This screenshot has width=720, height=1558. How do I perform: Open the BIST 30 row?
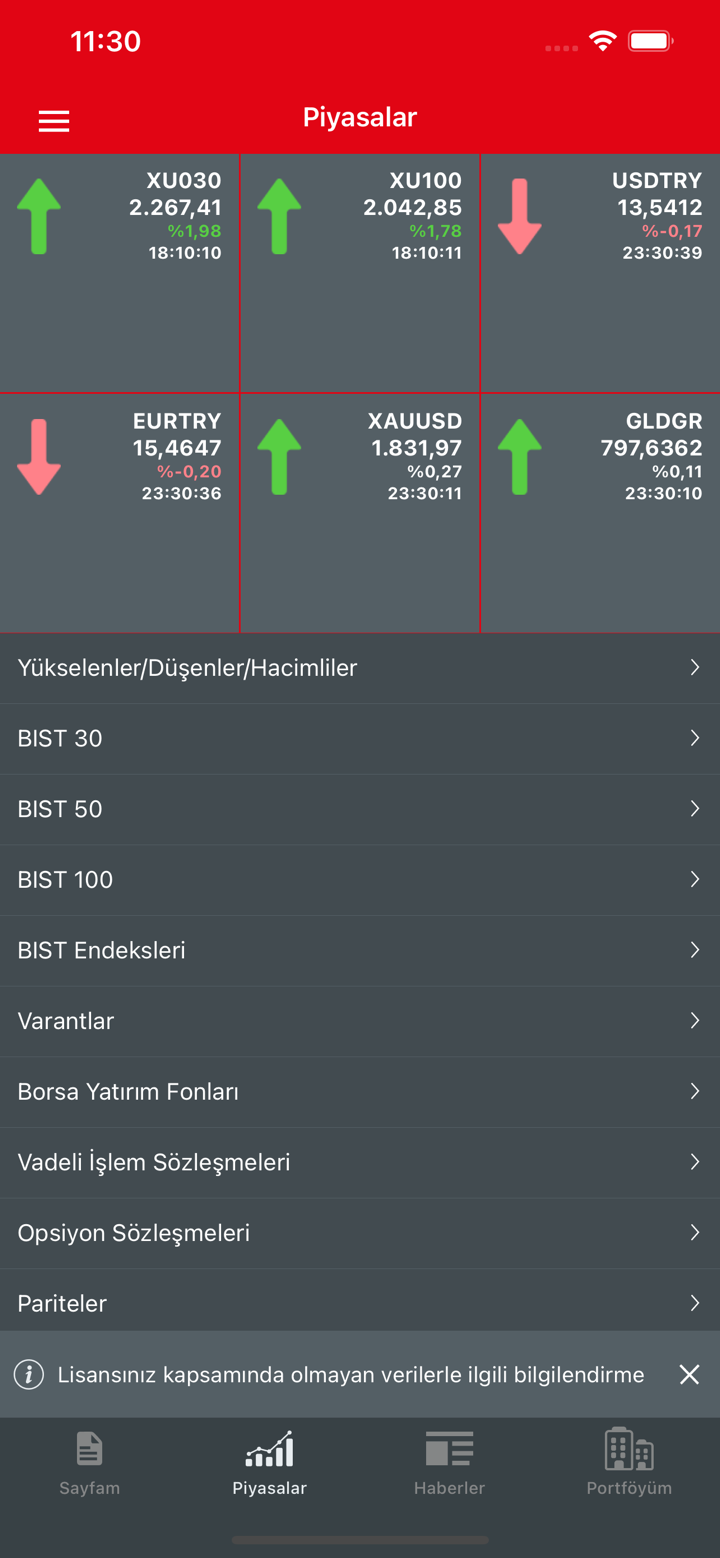(x=360, y=739)
